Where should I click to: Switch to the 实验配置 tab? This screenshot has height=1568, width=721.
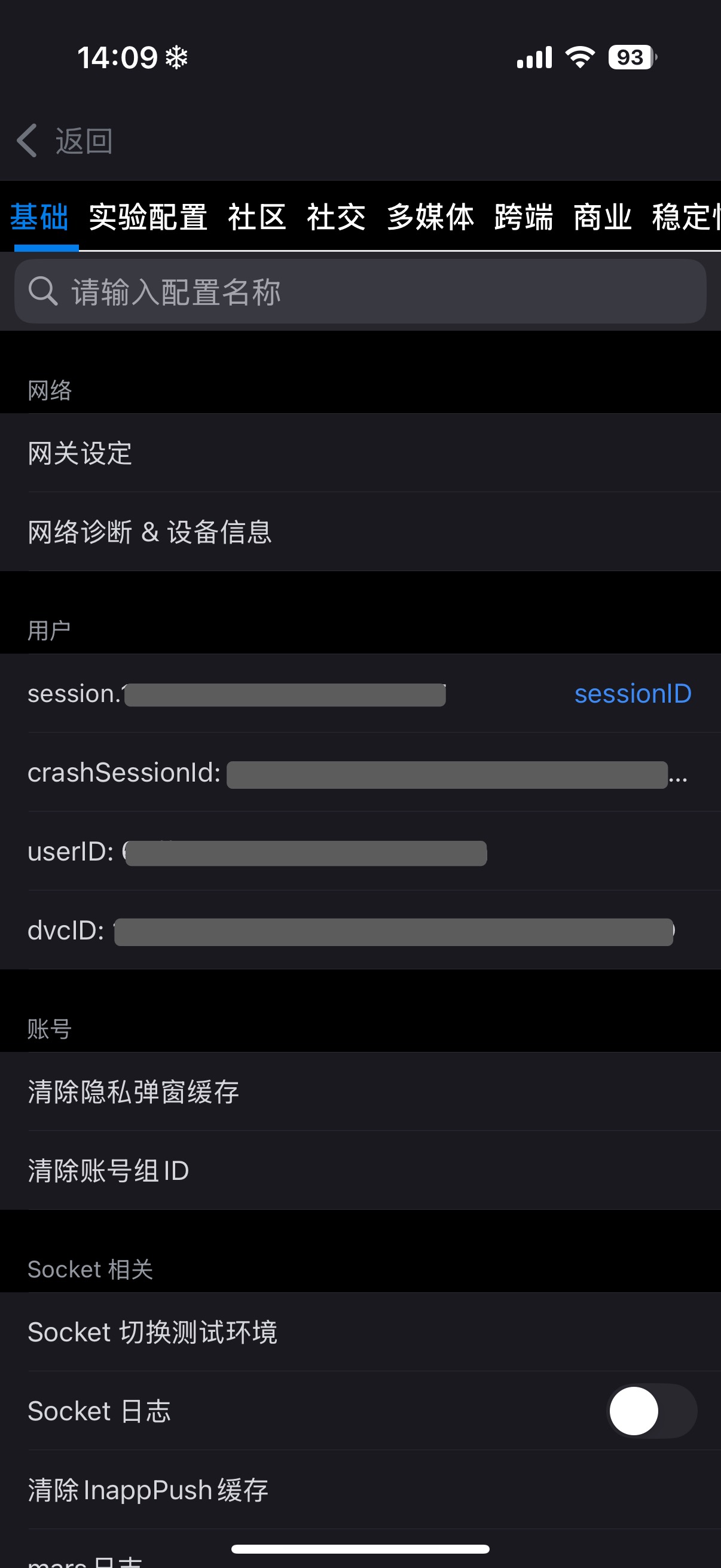pyautogui.click(x=148, y=217)
